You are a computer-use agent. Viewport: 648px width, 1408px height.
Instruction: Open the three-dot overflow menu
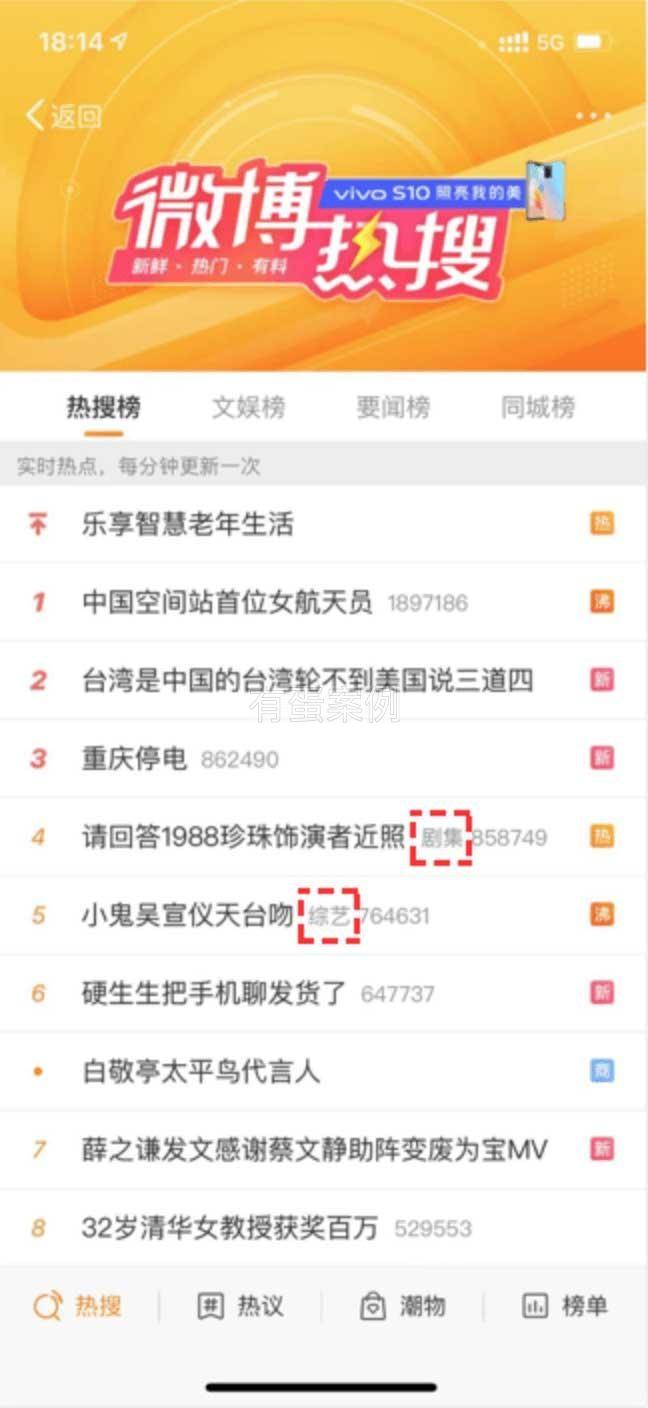click(594, 116)
